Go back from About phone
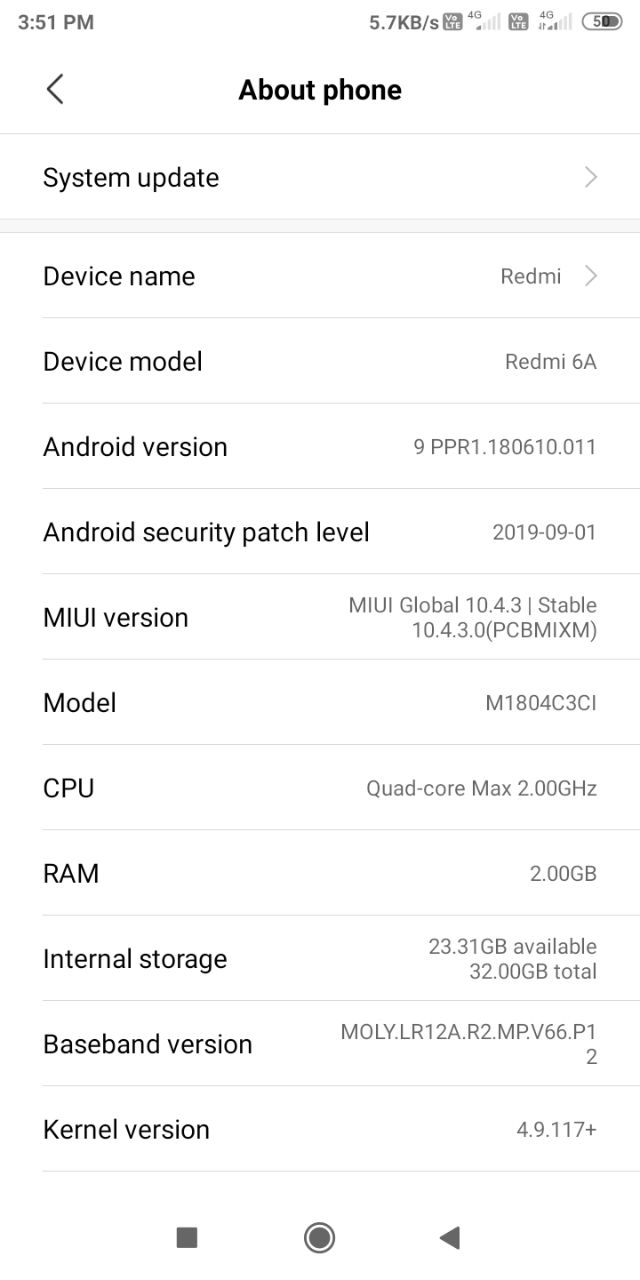This screenshot has height=1280, width=640. point(55,90)
